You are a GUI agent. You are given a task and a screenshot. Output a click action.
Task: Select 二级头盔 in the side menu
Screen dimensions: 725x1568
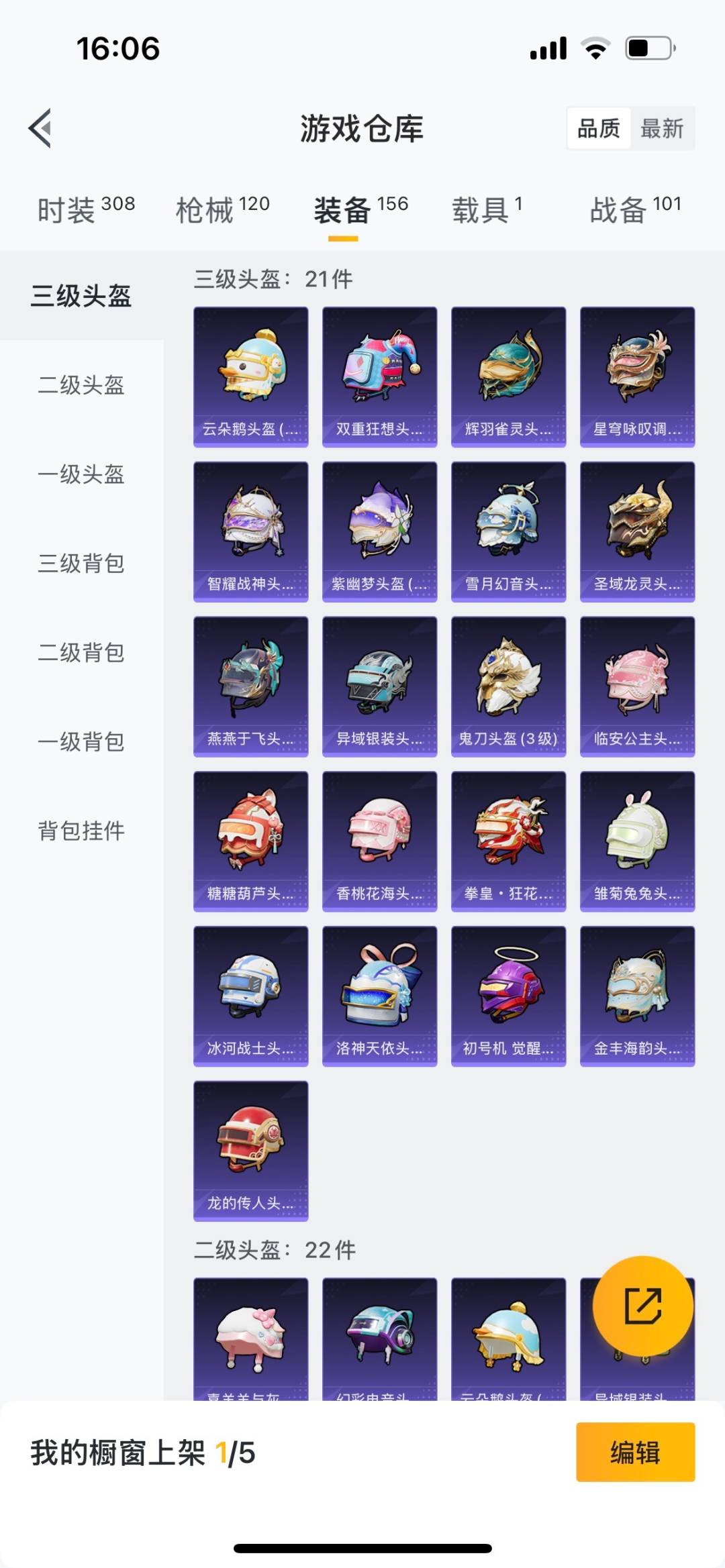tap(81, 385)
